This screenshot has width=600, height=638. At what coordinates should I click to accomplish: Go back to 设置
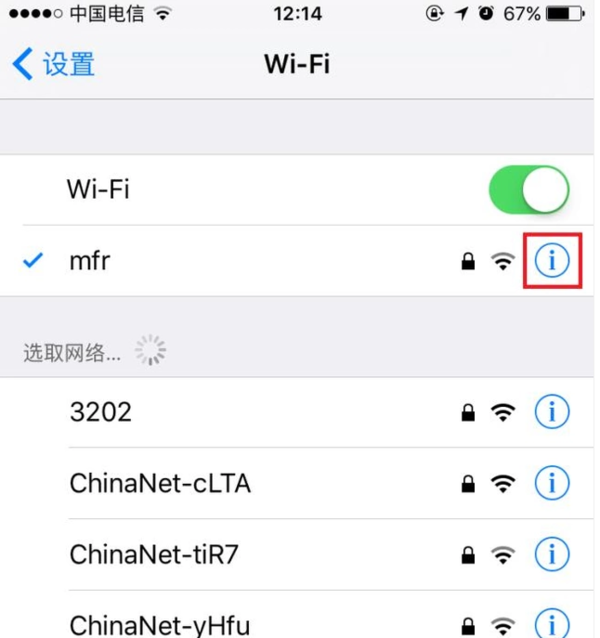point(55,65)
